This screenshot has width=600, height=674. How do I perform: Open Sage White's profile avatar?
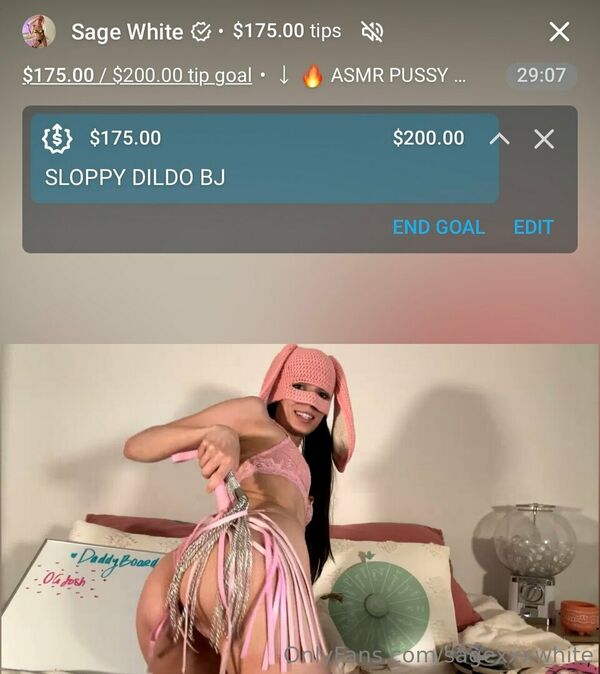[38, 31]
